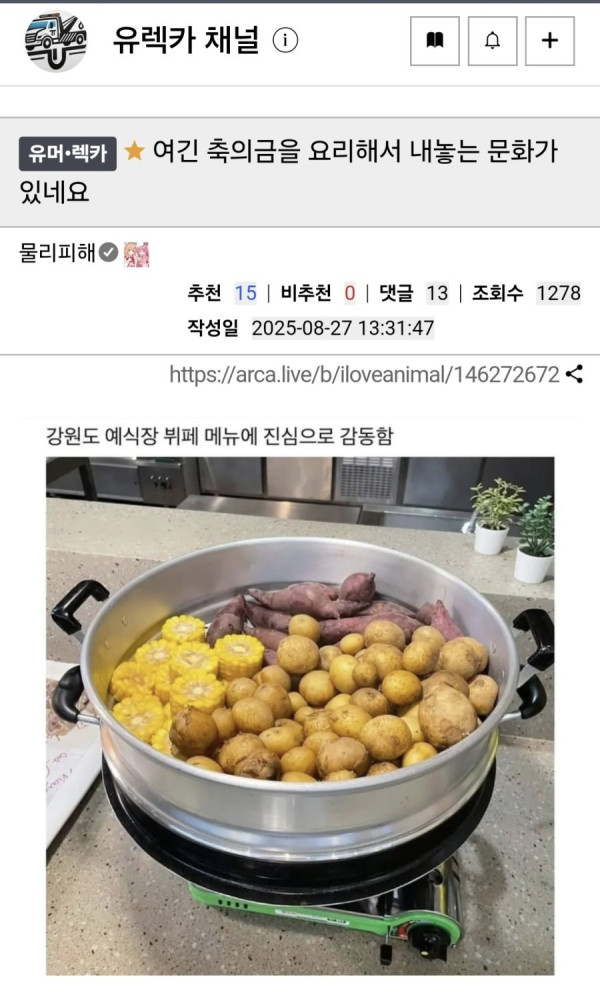Open the arca.live source link
The image size is (600, 995).
click(364, 375)
